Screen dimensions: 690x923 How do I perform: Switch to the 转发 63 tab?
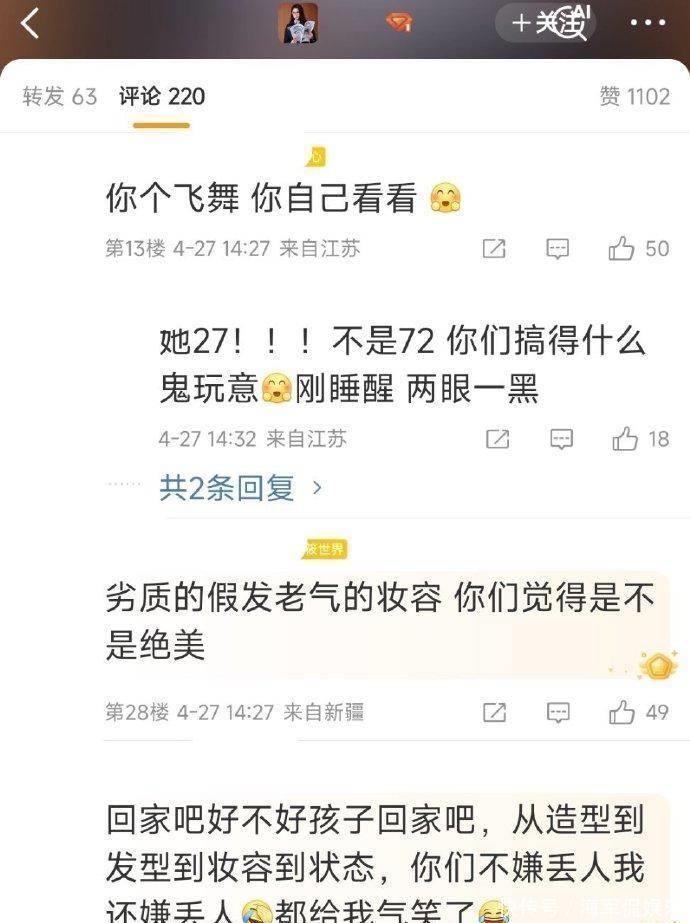(x=59, y=97)
